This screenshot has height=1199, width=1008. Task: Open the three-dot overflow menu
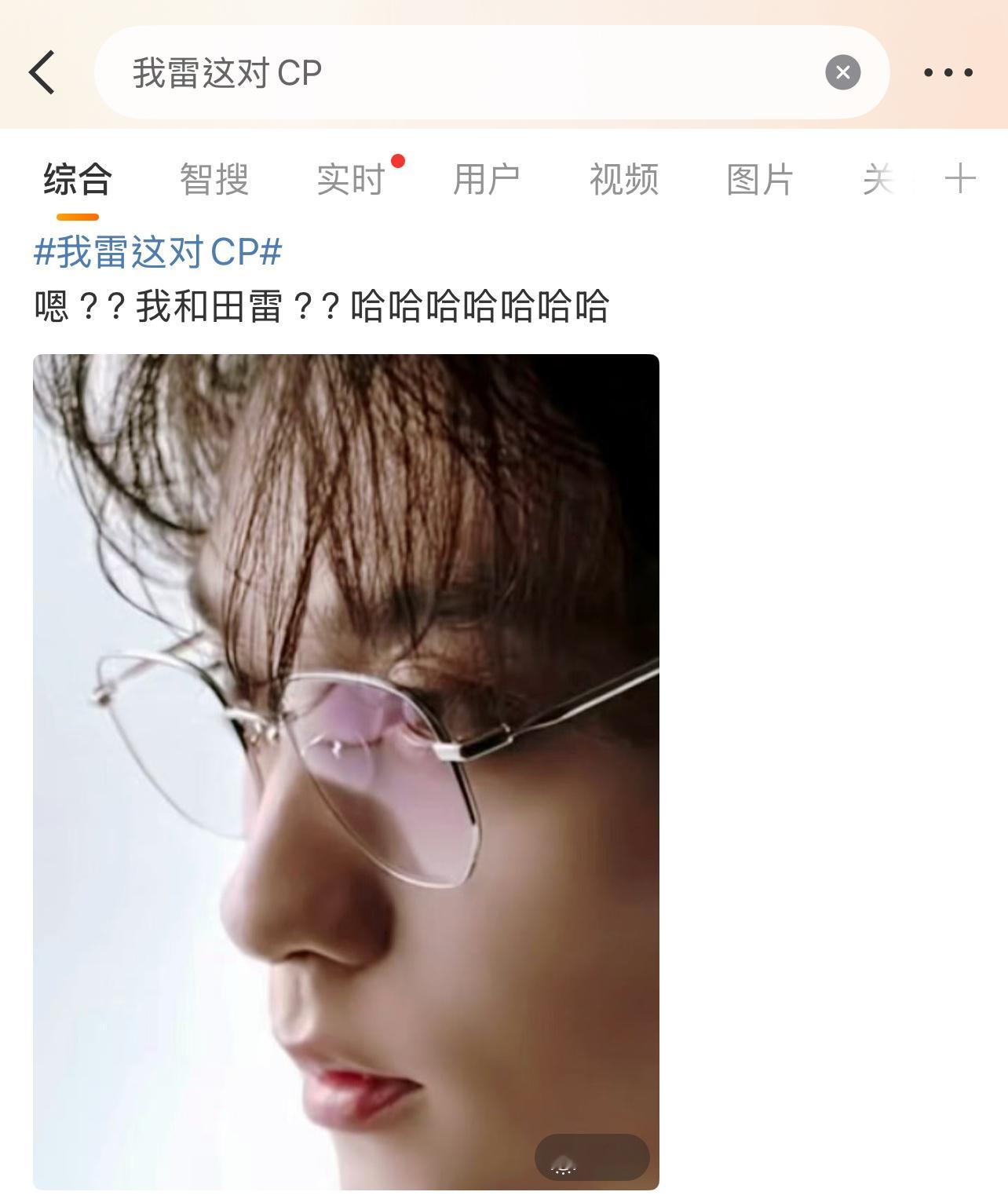pyautogui.click(x=948, y=72)
